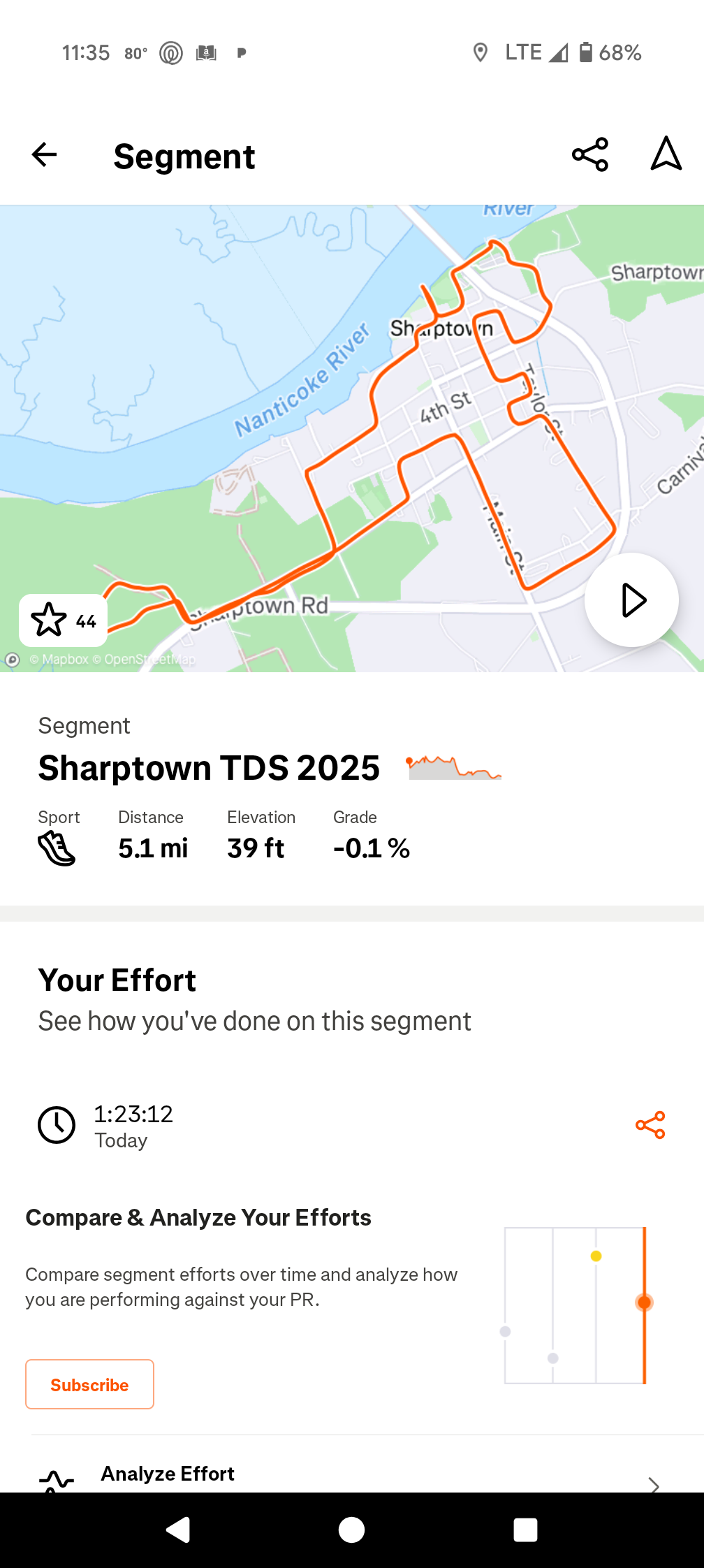This screenshot has height=1568, width=704.
Task: Go back from the Segment screen
Action: [44, 154]
